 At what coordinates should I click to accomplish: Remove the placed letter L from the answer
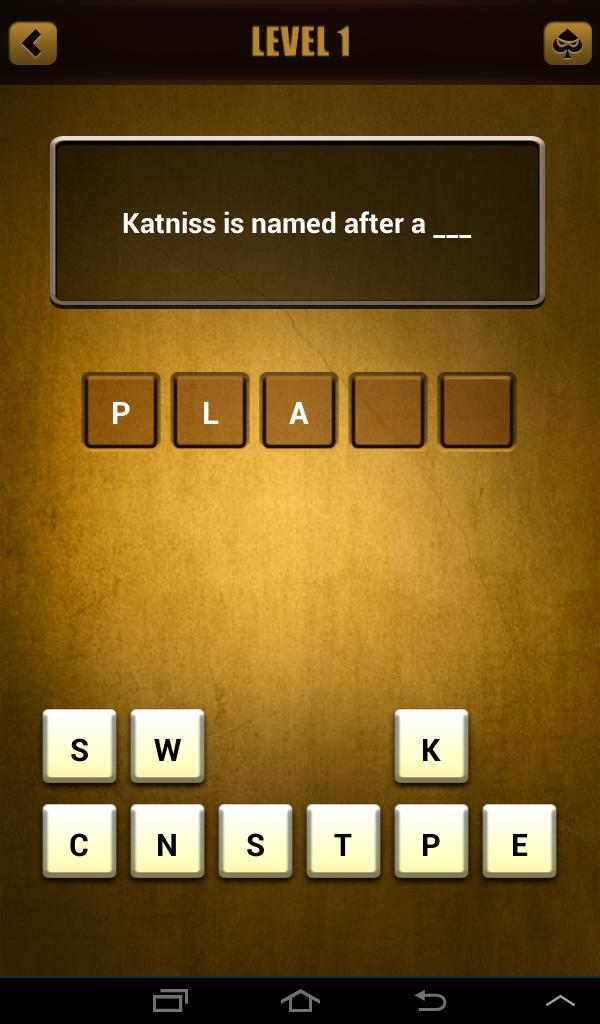[x=210, y=411]
